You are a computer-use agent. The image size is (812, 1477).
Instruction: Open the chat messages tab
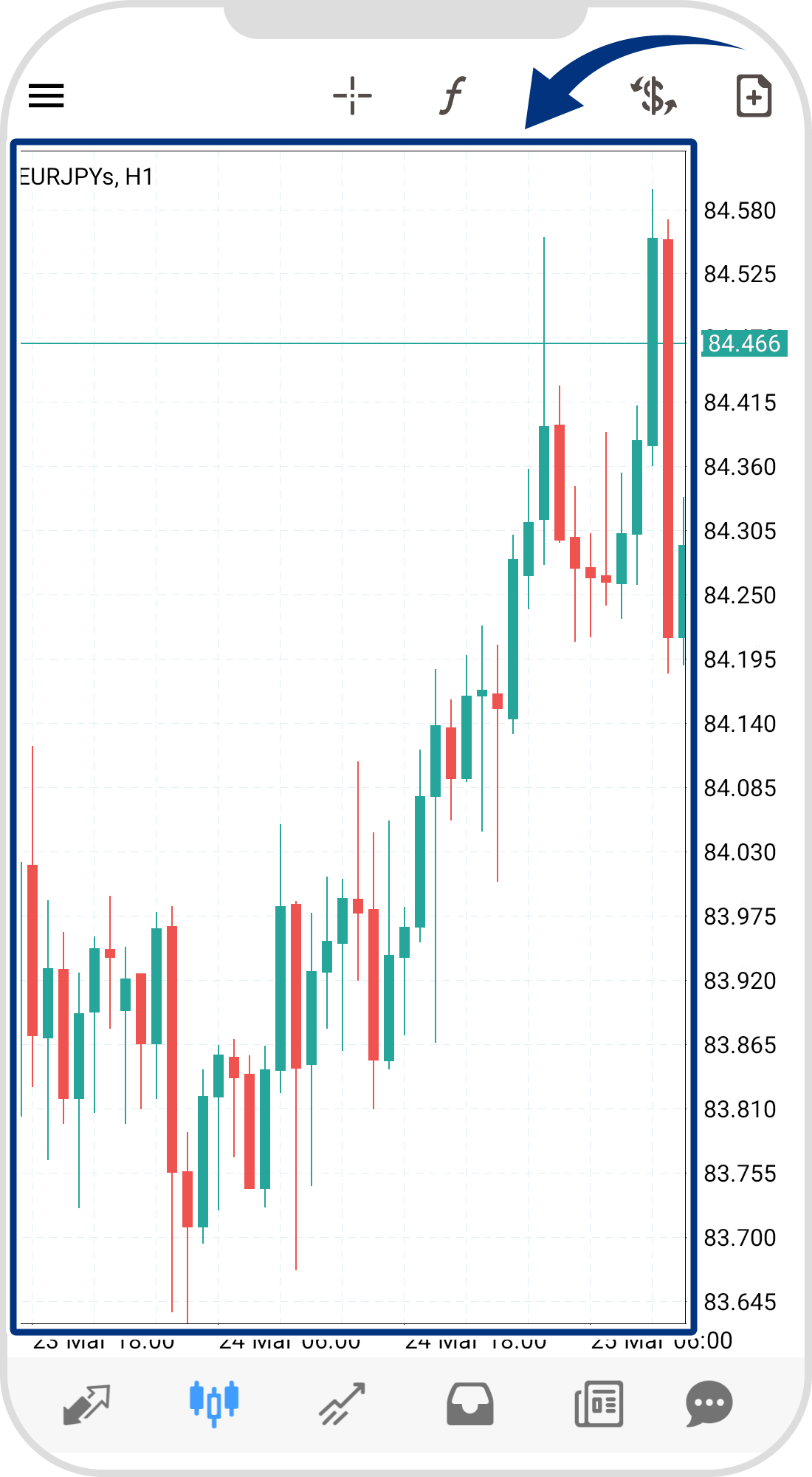click(x=709, y=1403)
